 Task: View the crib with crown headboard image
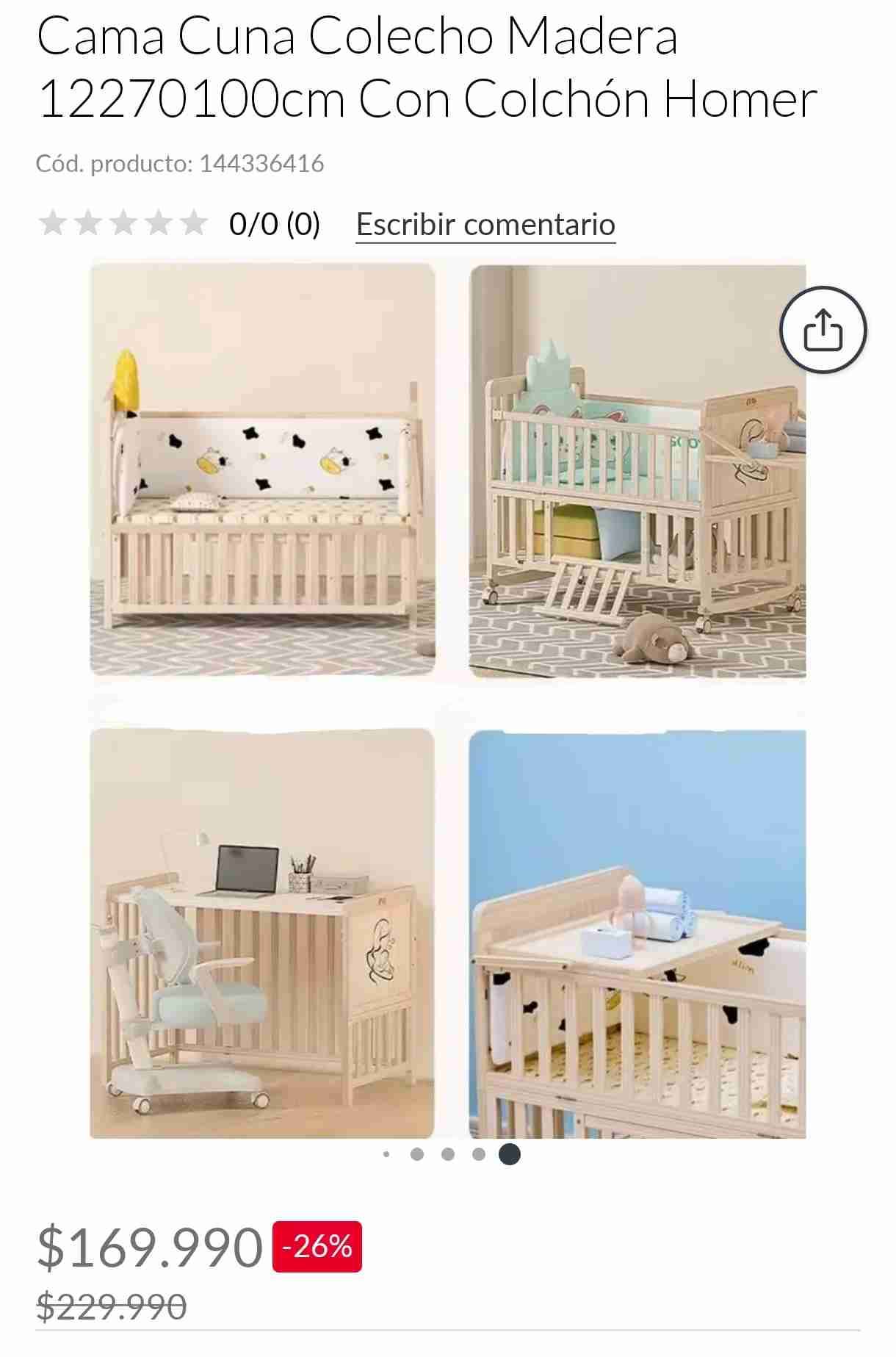click(639, 470)
